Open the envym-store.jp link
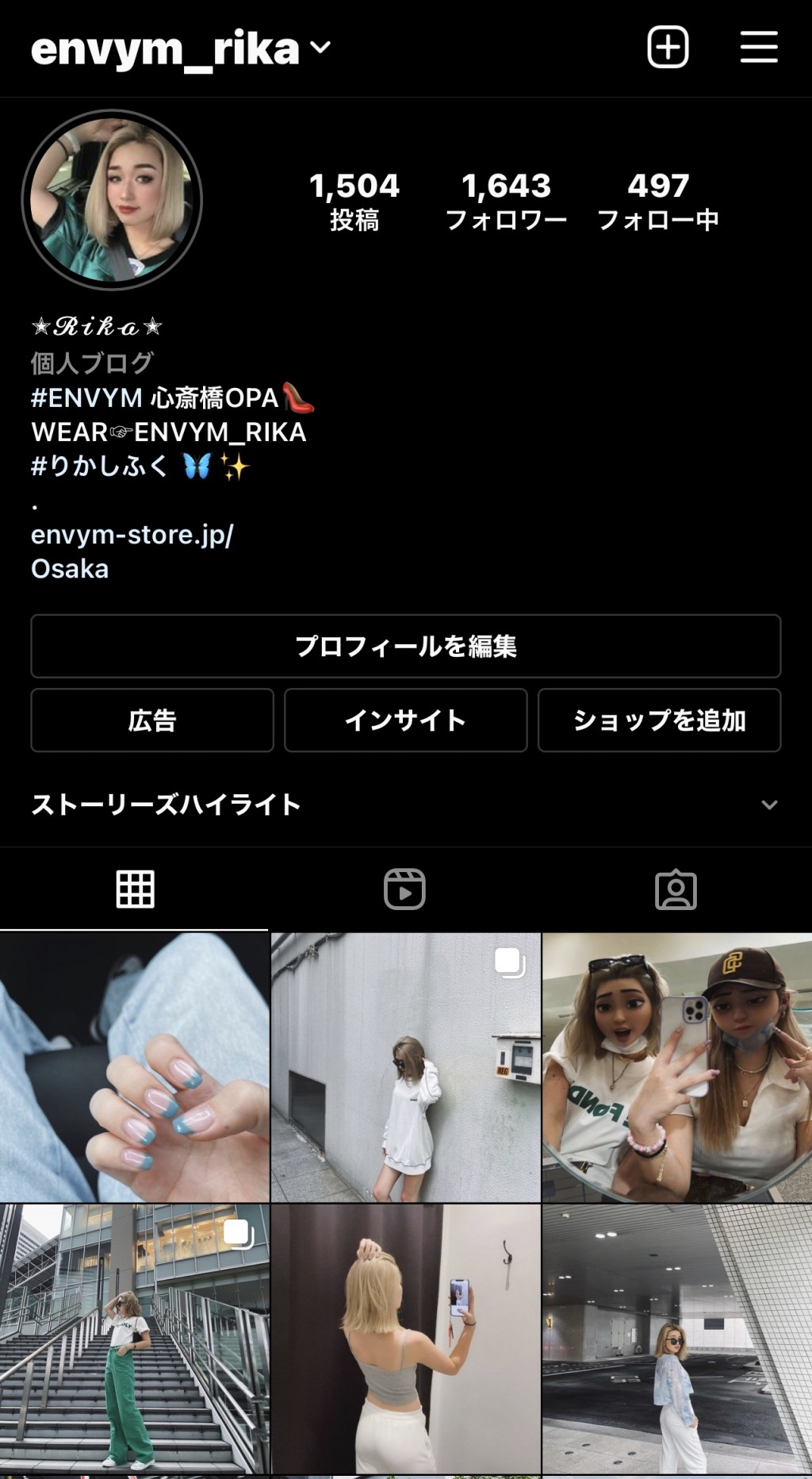Image resolution: width=812 pixels, height=1479 pixels. [132, 535]
